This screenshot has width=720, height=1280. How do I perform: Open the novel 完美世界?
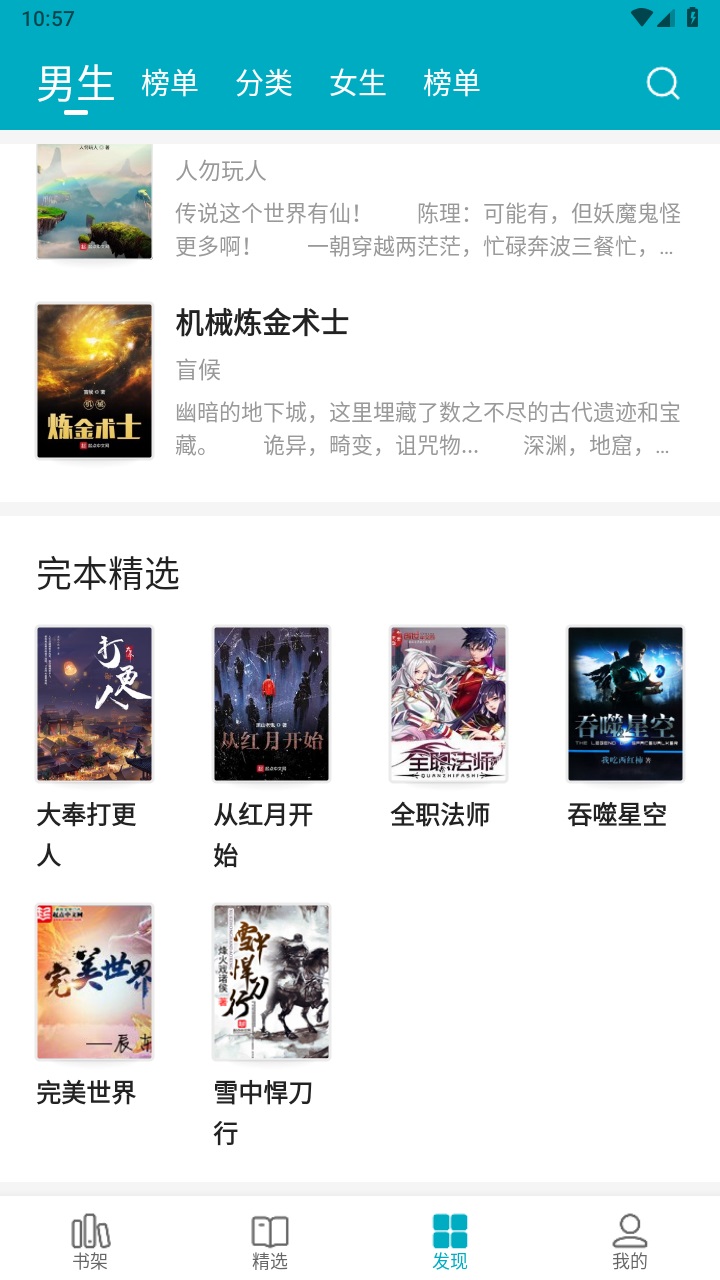click(x=95, y=982)
